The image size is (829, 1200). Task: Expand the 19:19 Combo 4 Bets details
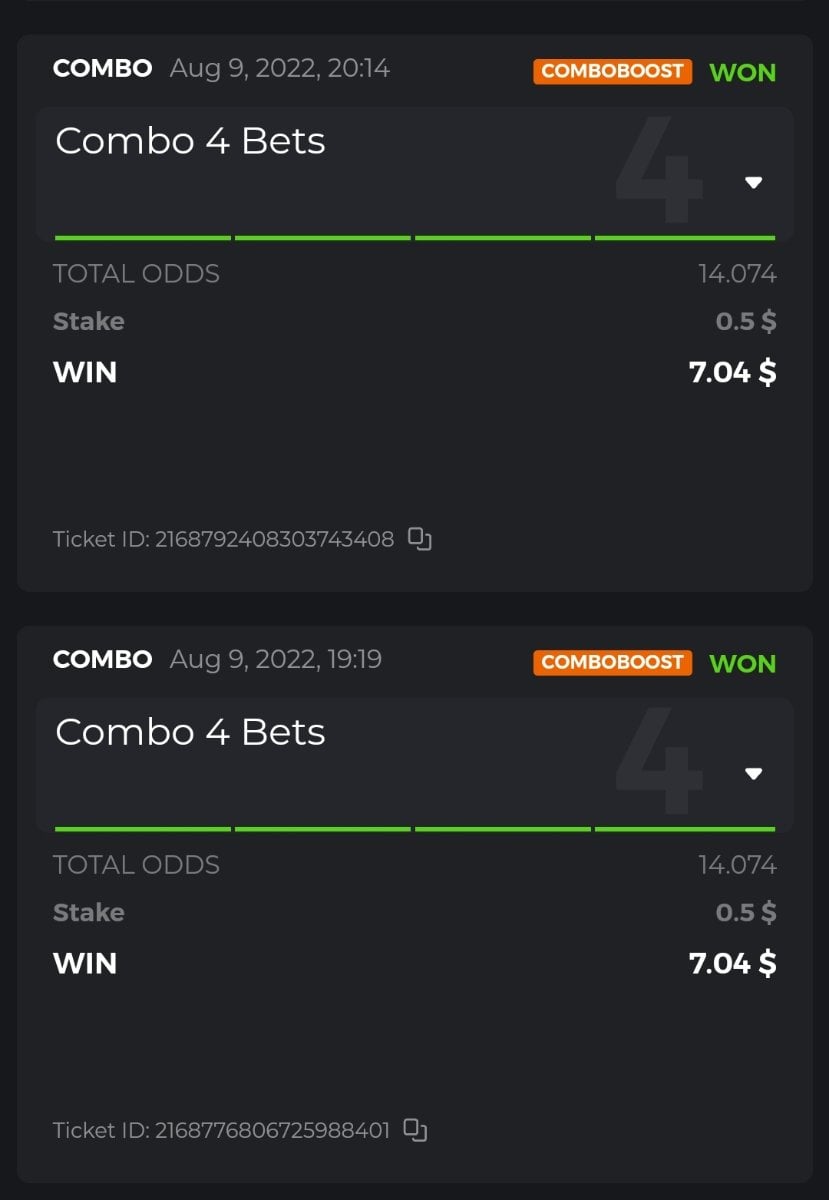[x=754, y=773]
